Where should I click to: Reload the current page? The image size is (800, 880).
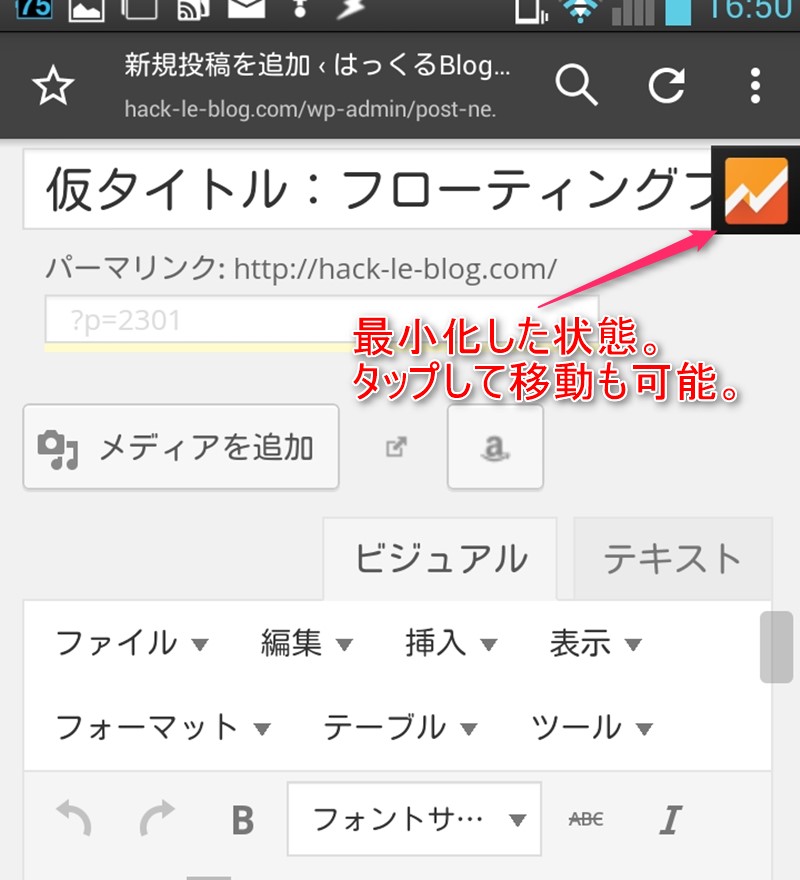coord(667,87)
